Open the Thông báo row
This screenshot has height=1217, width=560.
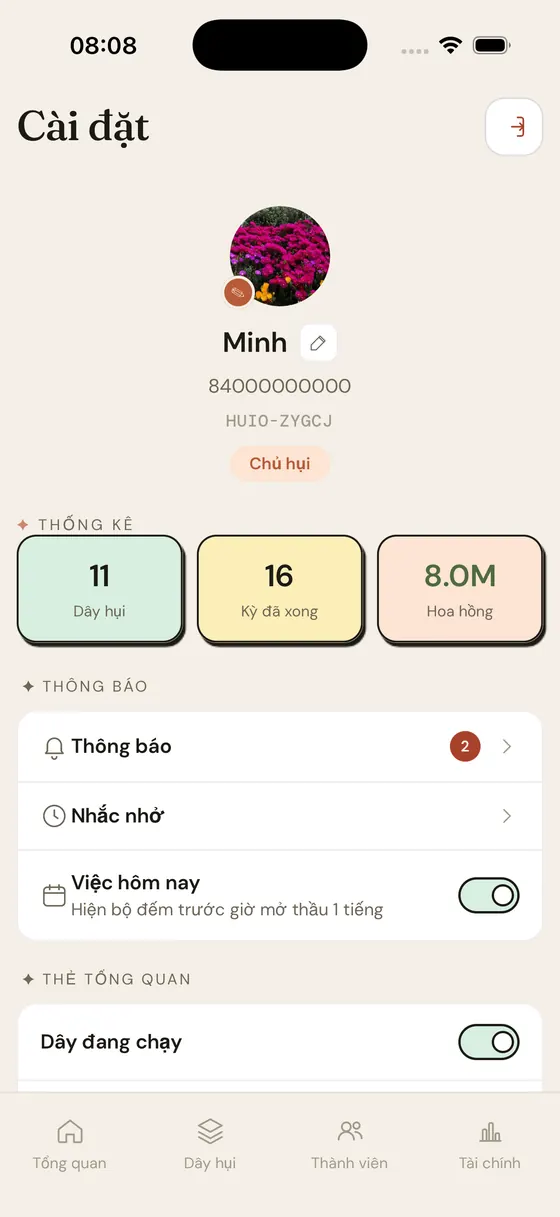pyautogui.click(x=280, y=747)
